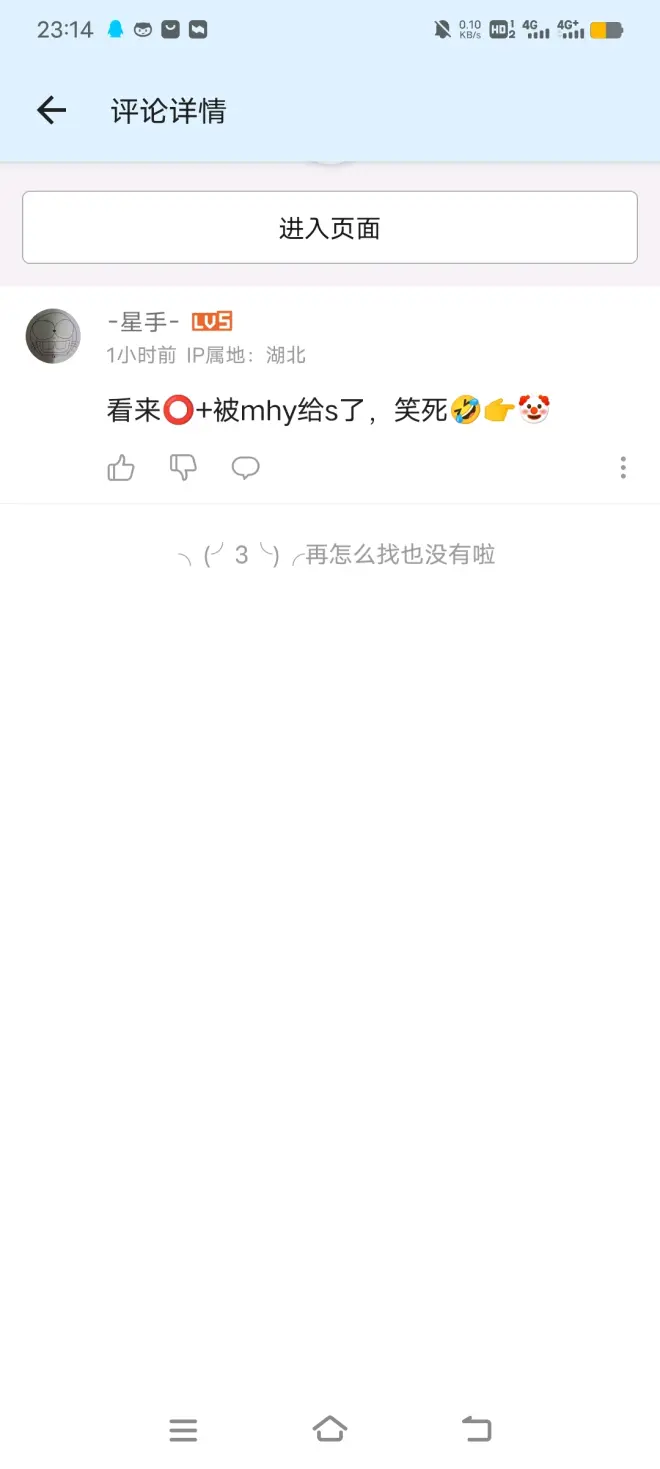
Task: Go to the phone home screen
Action: point(330,1430)
